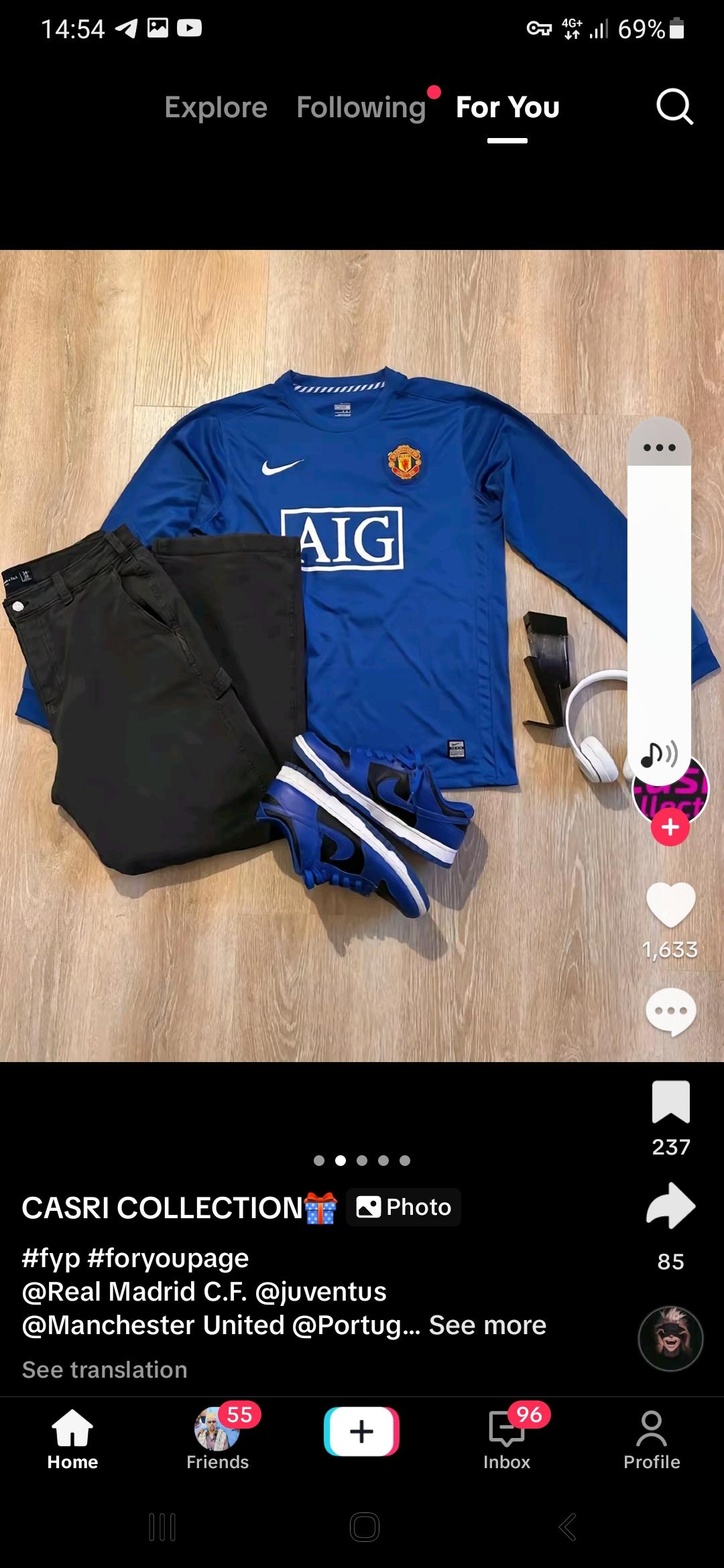This screenshot has width=724, height=1568.
Task: Tap the Photo mode chip
Action: pos(404,1207)
